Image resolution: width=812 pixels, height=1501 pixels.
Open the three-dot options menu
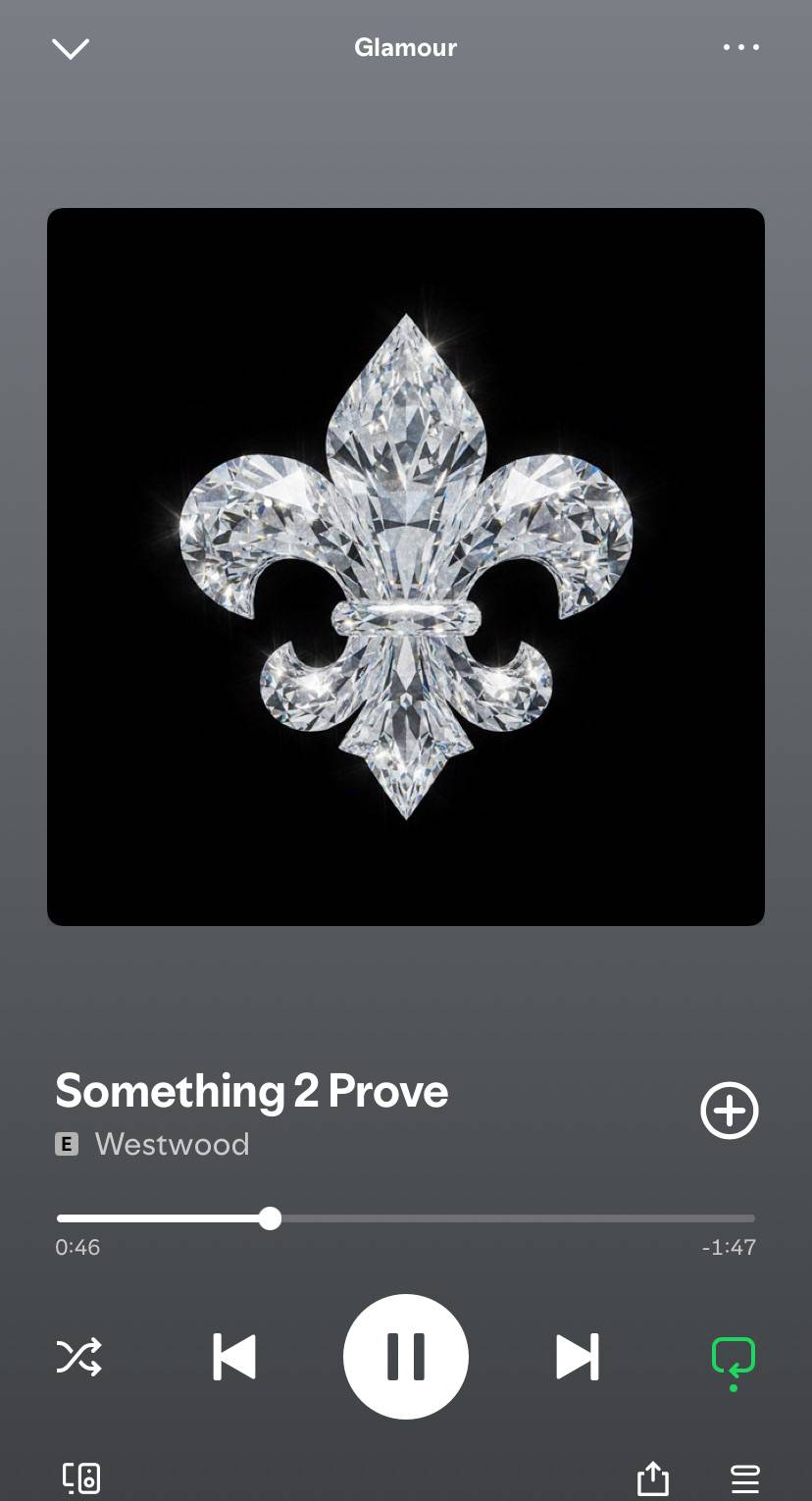tap(740, 47)
